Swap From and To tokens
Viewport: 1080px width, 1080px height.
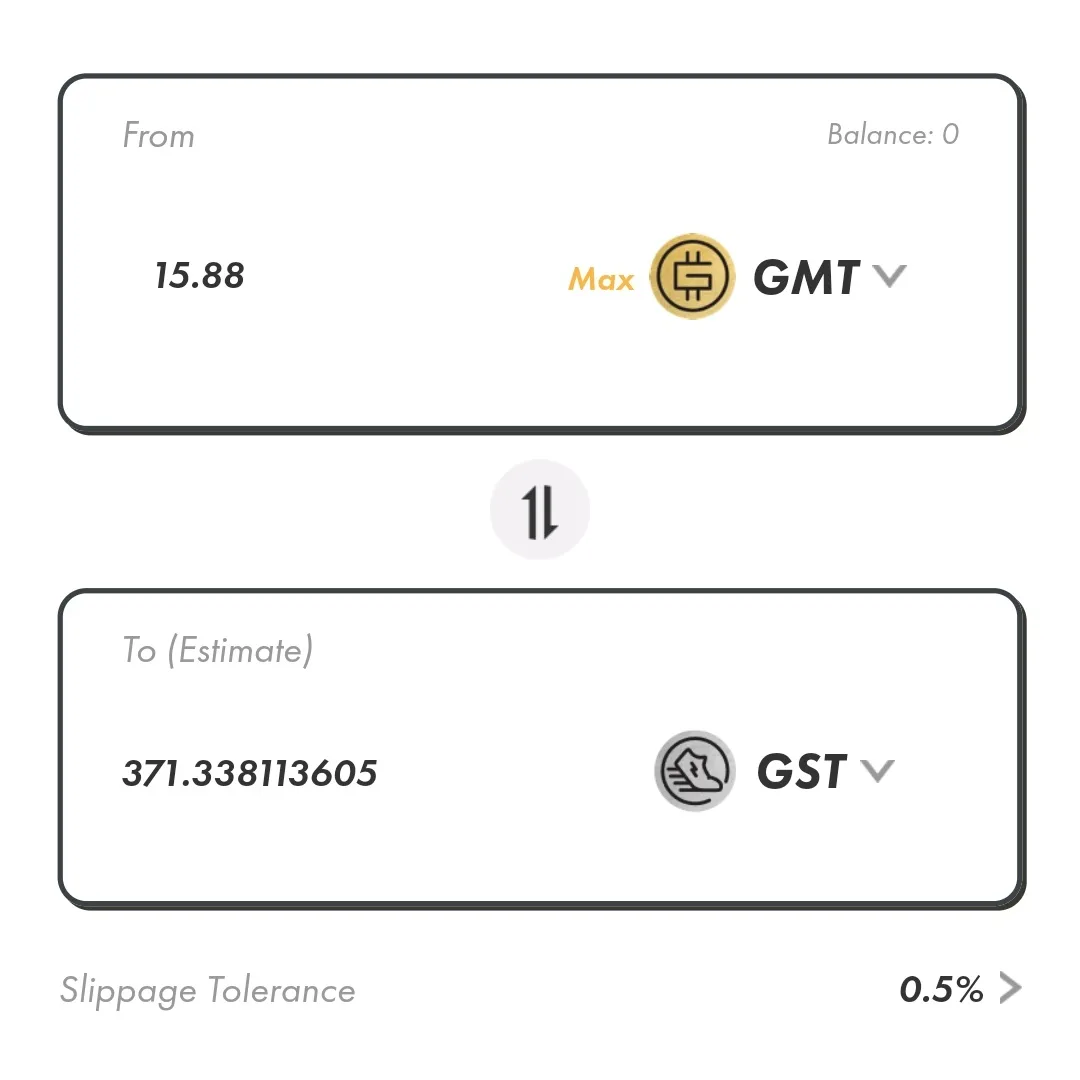click(540, 511)
